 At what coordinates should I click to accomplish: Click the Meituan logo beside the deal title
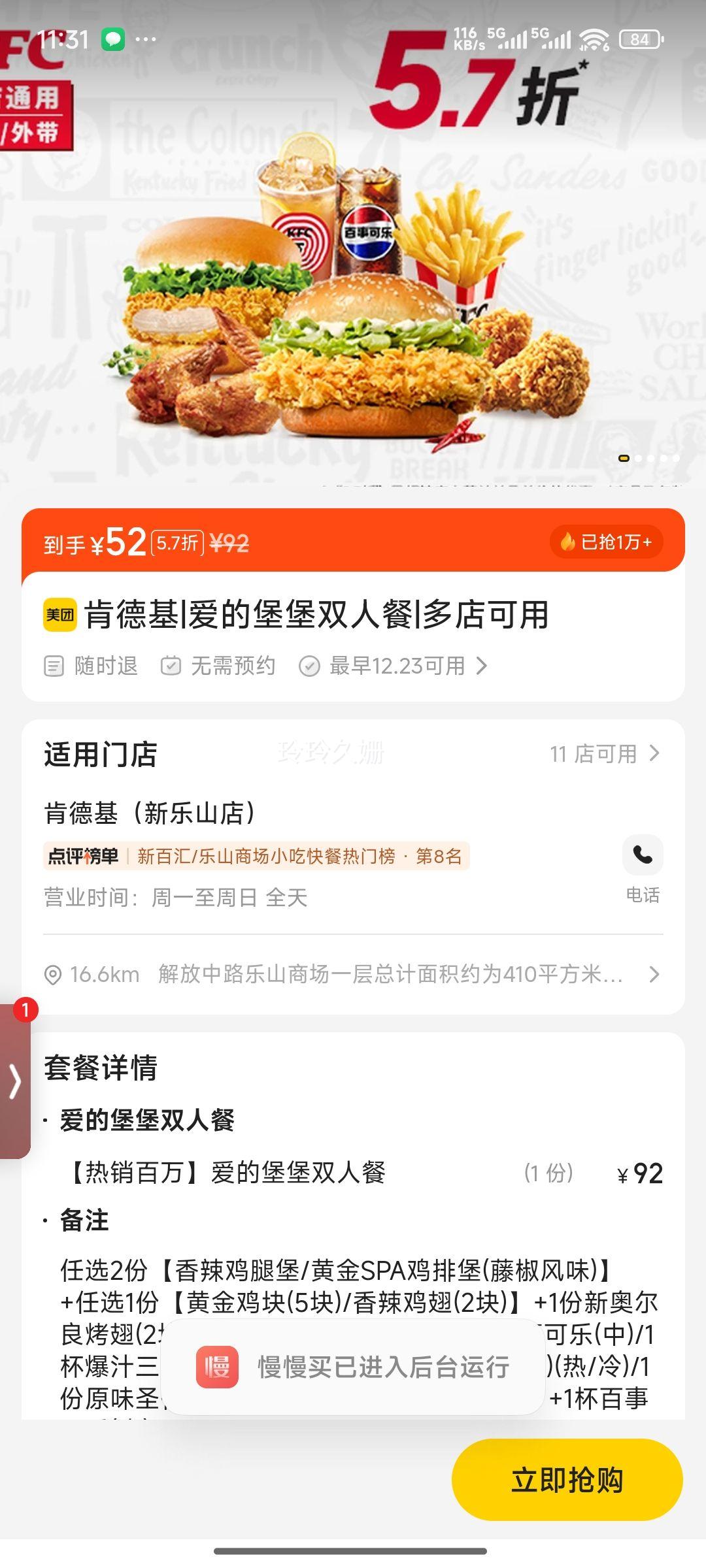pyautogui.click(x=59, y=615)
